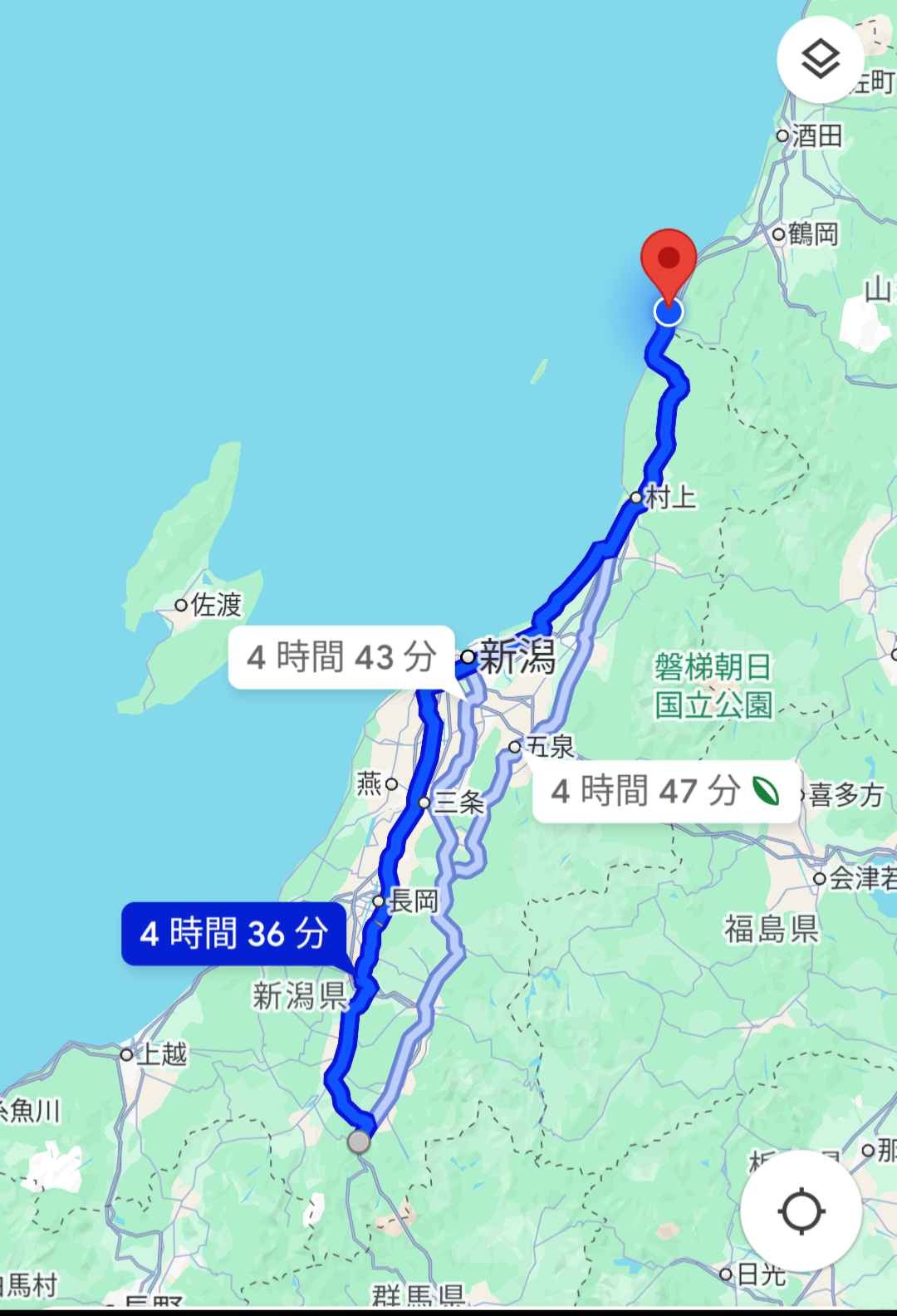The height and width of the screenshot is (1316, 897).
Task: Select the 4 時間 47 分 eco route
Action: click(666, 791)
